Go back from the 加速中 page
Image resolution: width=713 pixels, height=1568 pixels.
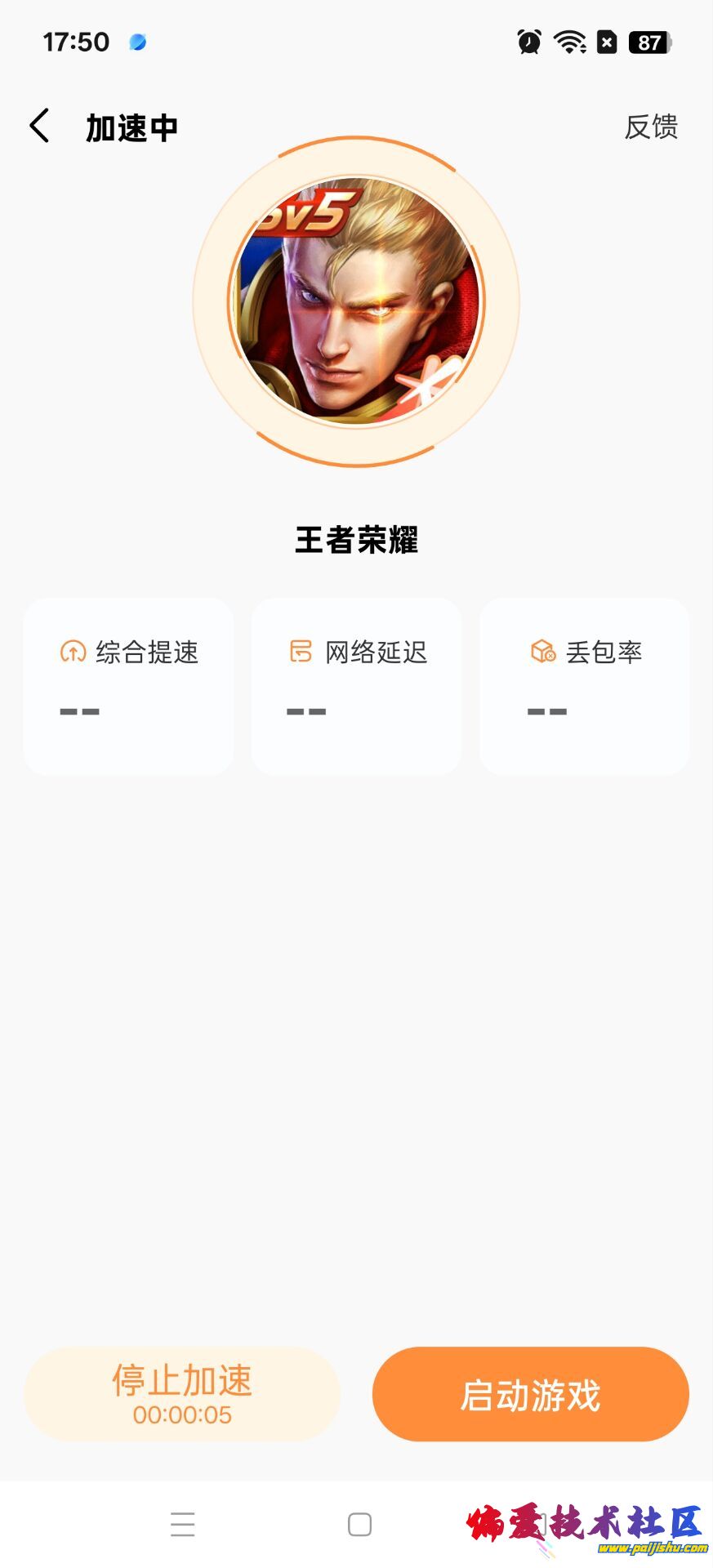pyautogui.click(x=39, y=127)
